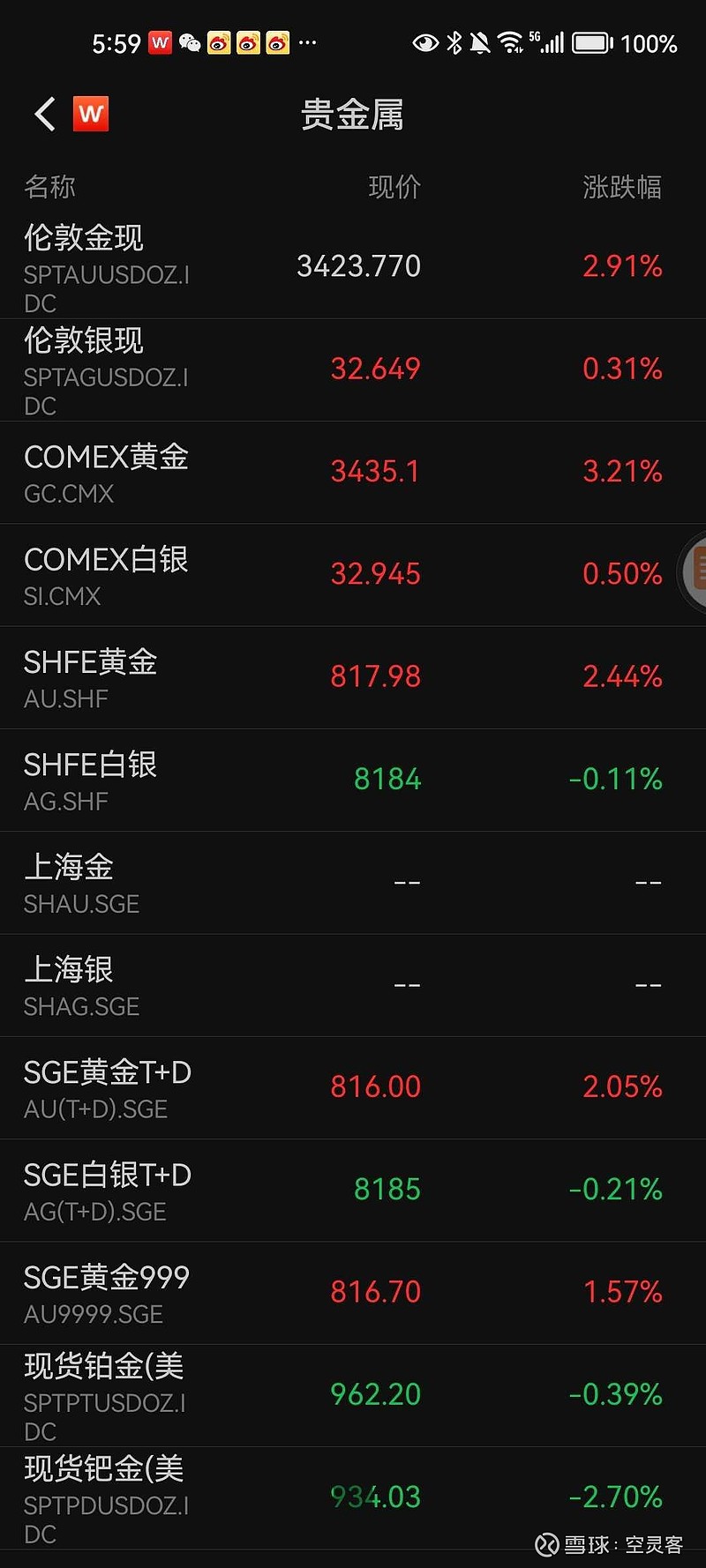Open the COMEX黄金 quote detail
Viewport: 706px width, 1568px height.
353,472
